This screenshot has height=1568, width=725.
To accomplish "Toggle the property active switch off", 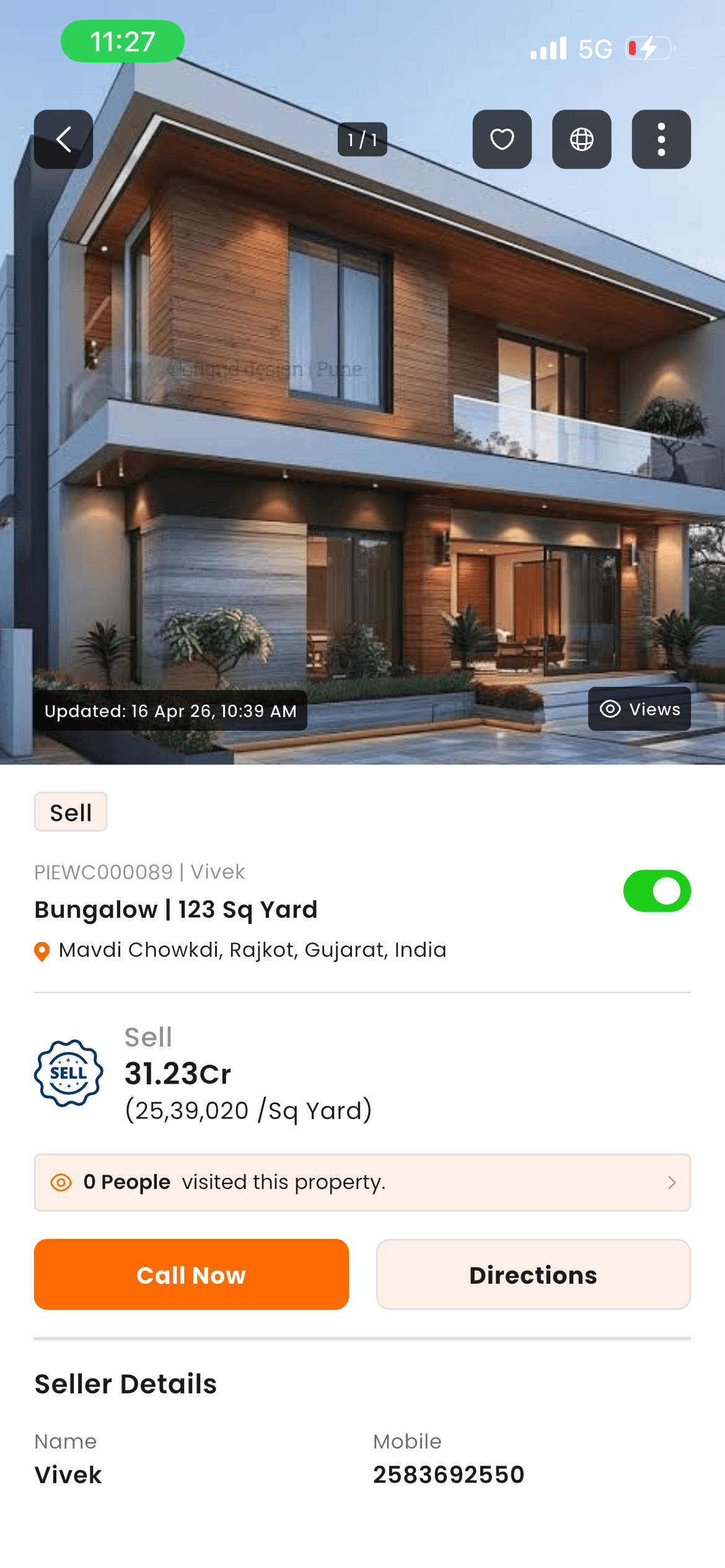I will pyautogui.click(x=656, y=891).
